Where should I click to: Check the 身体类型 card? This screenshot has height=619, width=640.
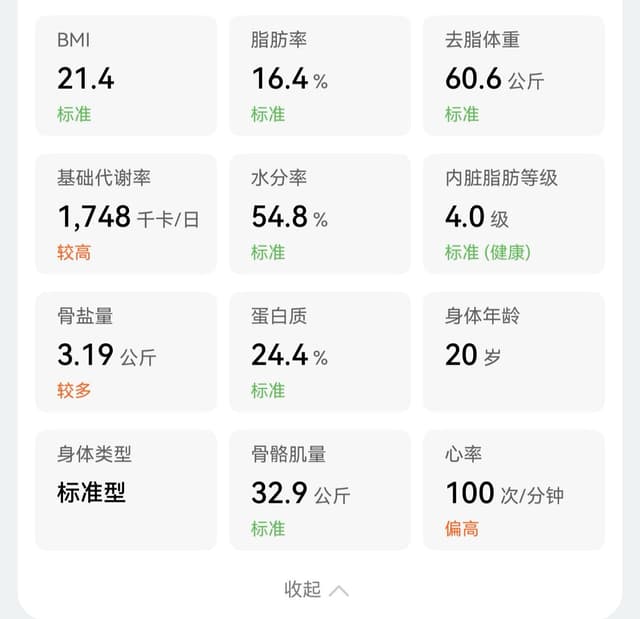[x=126, y=490]
